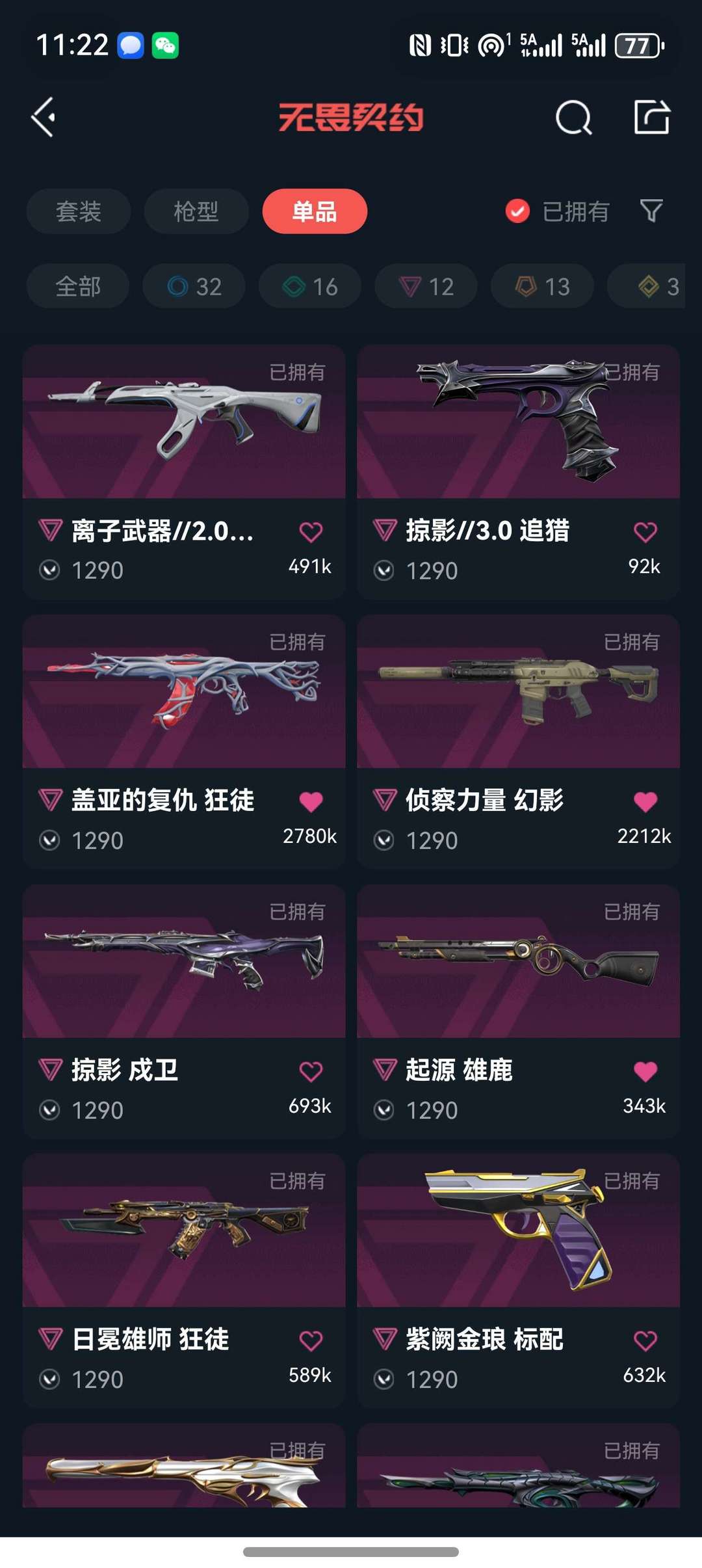The width and height of the screenshot is (702, 1568).
Task: Unfavorite the 盖亚的复仇 狂徒 skin
Action: [311, 801]
